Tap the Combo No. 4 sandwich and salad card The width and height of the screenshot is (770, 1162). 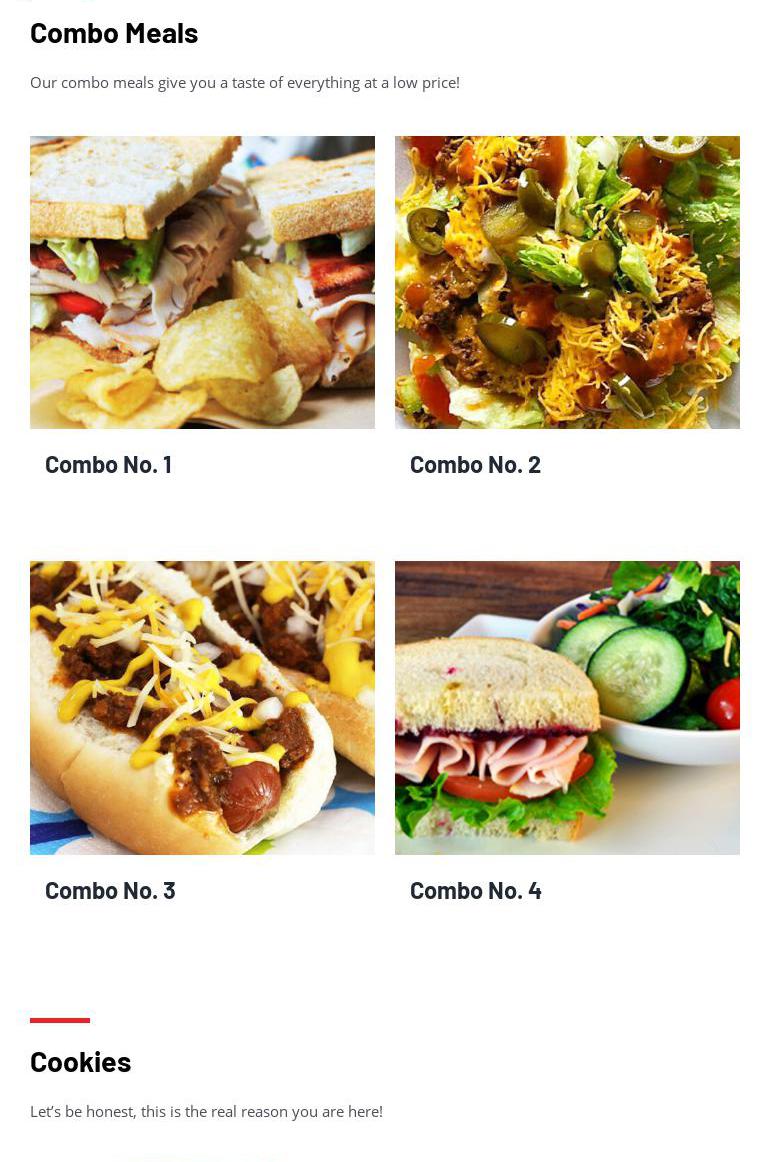click(x=567, y=708)
